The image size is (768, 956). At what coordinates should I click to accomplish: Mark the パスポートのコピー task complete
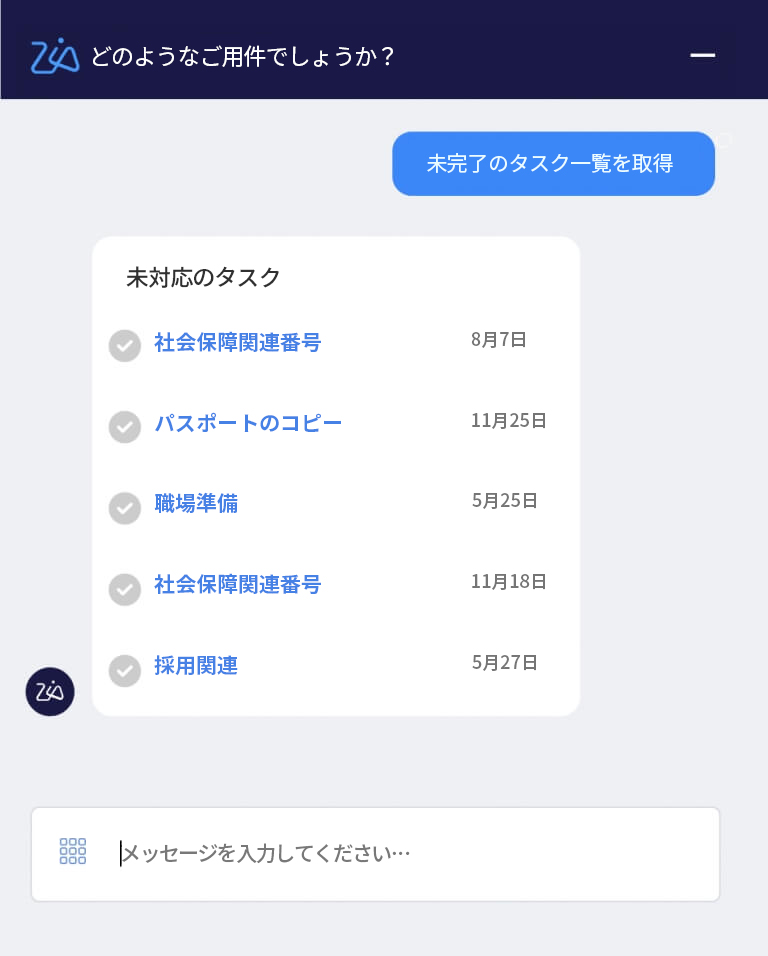(x=124, y=426)
